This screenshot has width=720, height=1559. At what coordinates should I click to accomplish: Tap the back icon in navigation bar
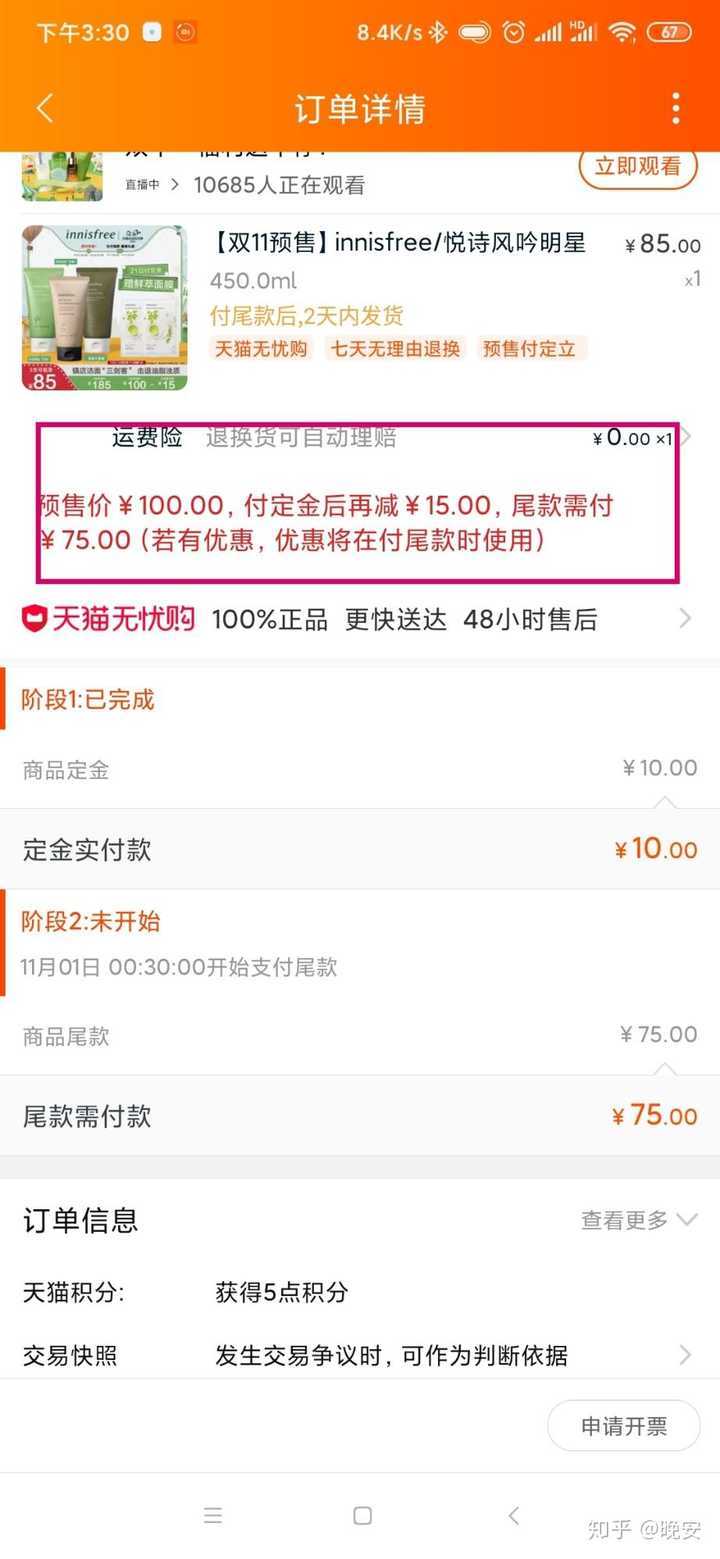(513, 1515)
